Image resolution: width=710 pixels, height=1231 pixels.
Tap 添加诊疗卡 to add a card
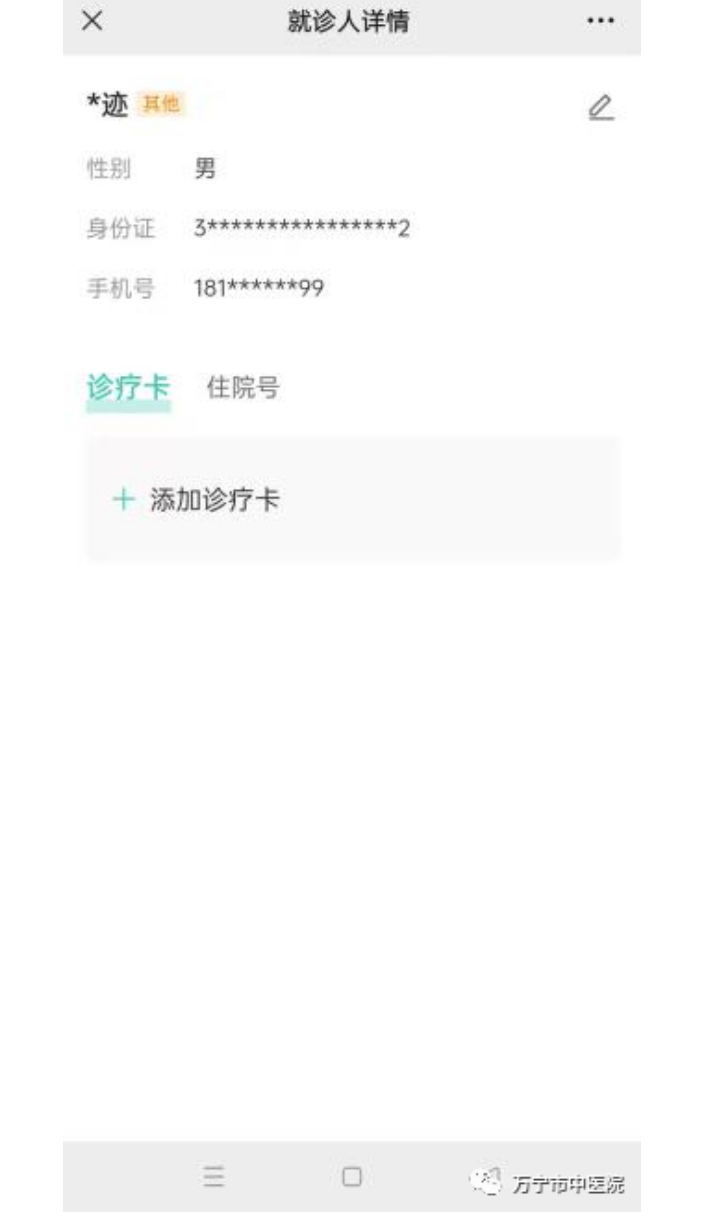pos(353,499)
